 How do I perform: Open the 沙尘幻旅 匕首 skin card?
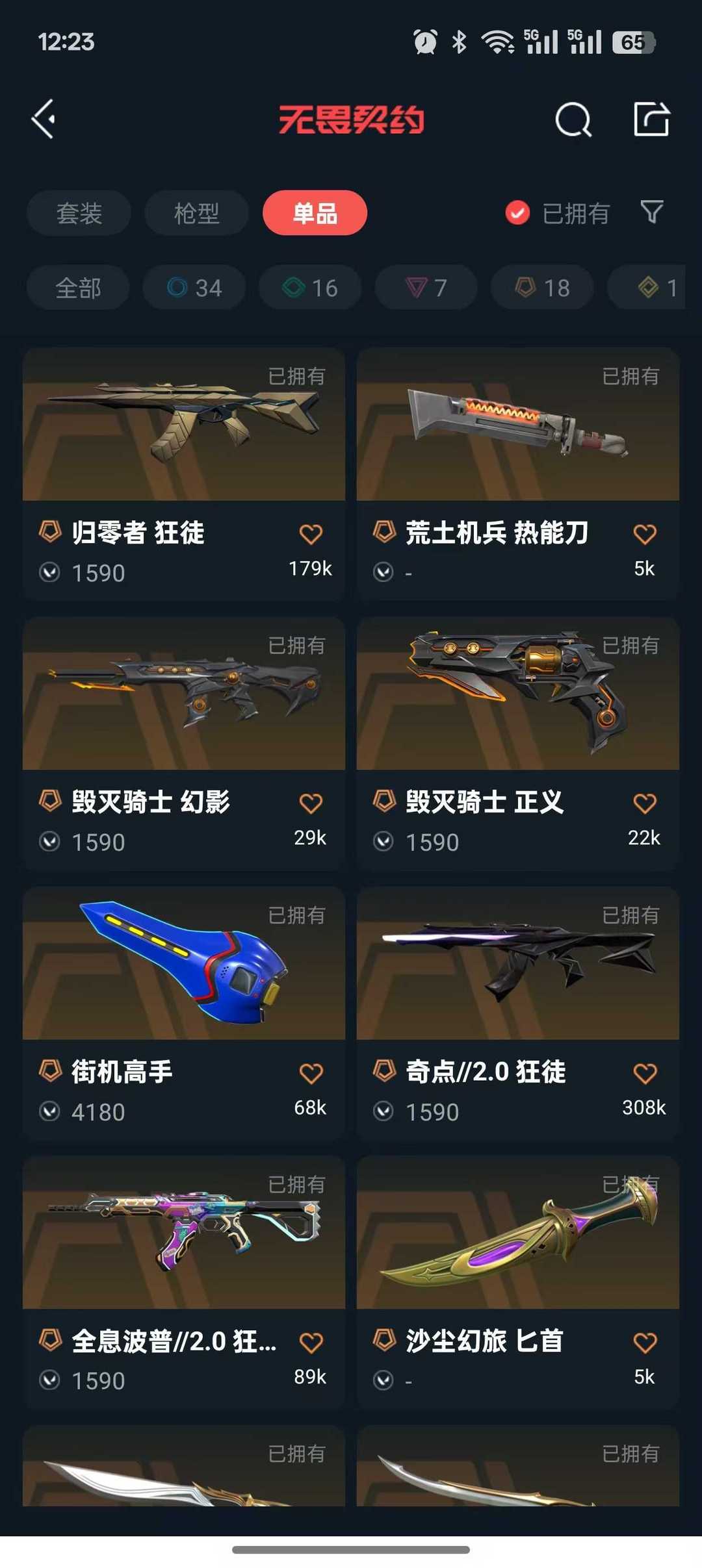coord(517,1263)
